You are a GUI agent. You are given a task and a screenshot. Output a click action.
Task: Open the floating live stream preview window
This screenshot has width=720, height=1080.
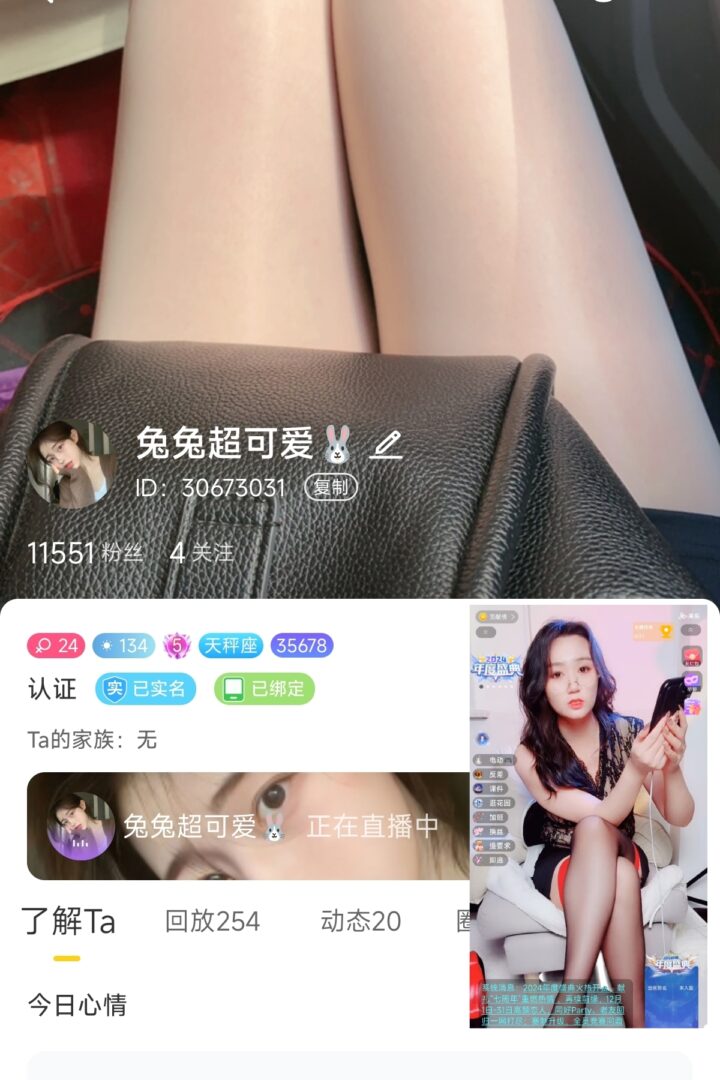click(590, 815)
